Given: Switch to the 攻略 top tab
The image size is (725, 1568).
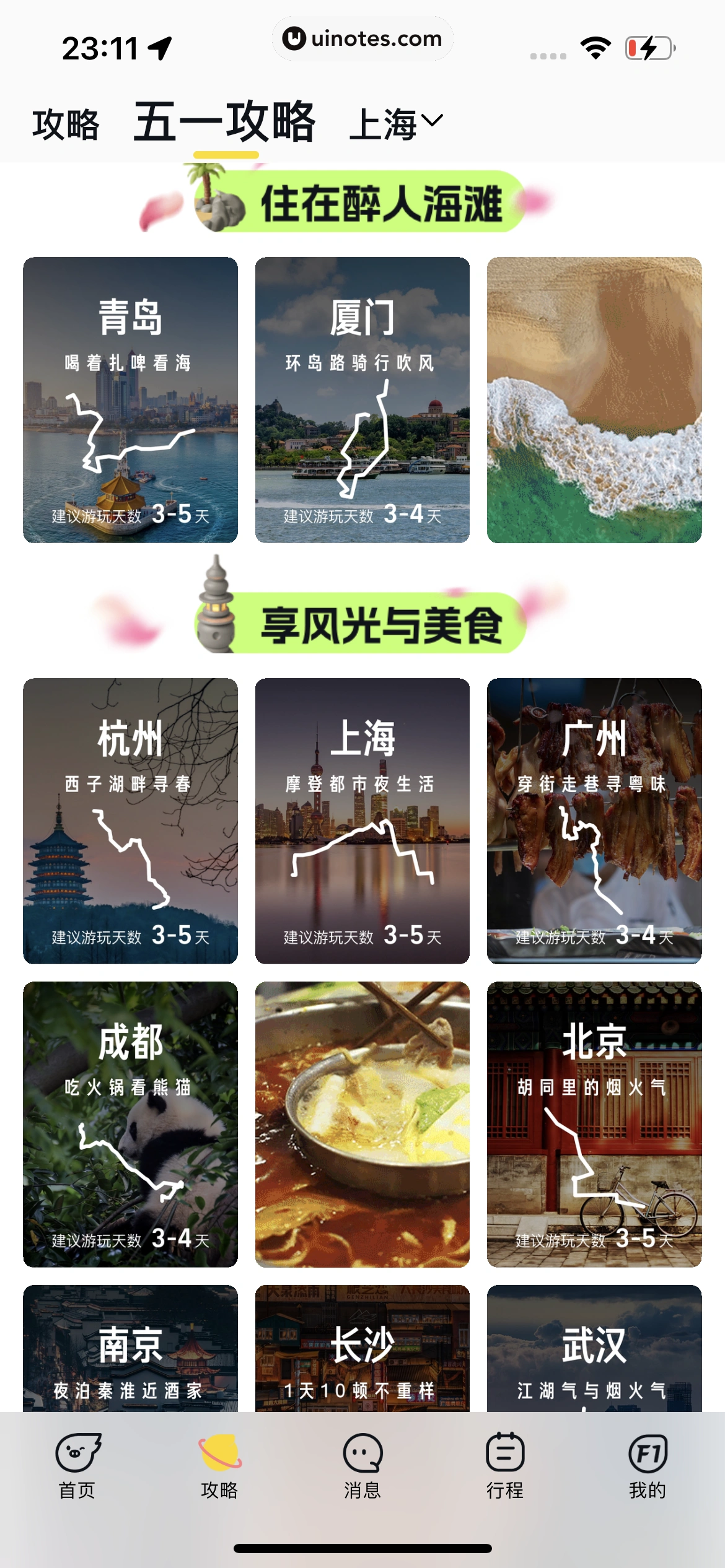Looking at the screenshot, I should coord(66,124).
